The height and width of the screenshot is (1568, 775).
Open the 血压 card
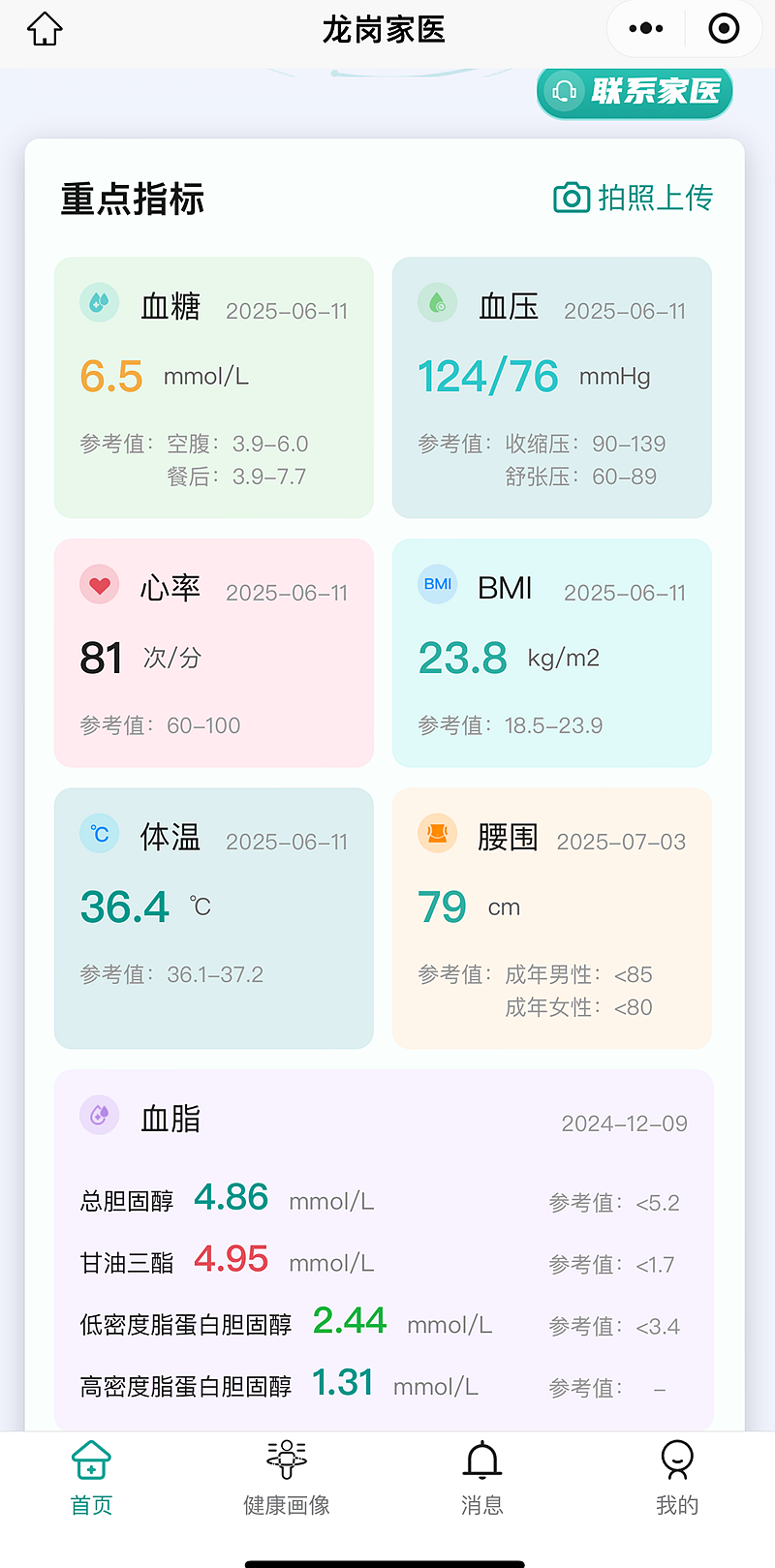click(x=552, y=387)
